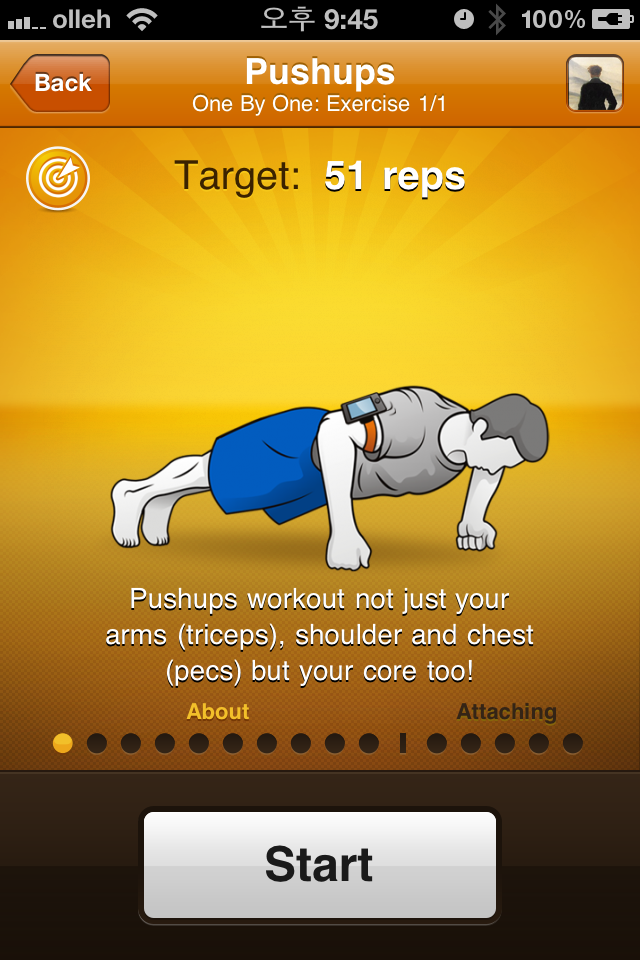Open the profile picture in top bar
This screenshot has width=640, height=960.
595,83
